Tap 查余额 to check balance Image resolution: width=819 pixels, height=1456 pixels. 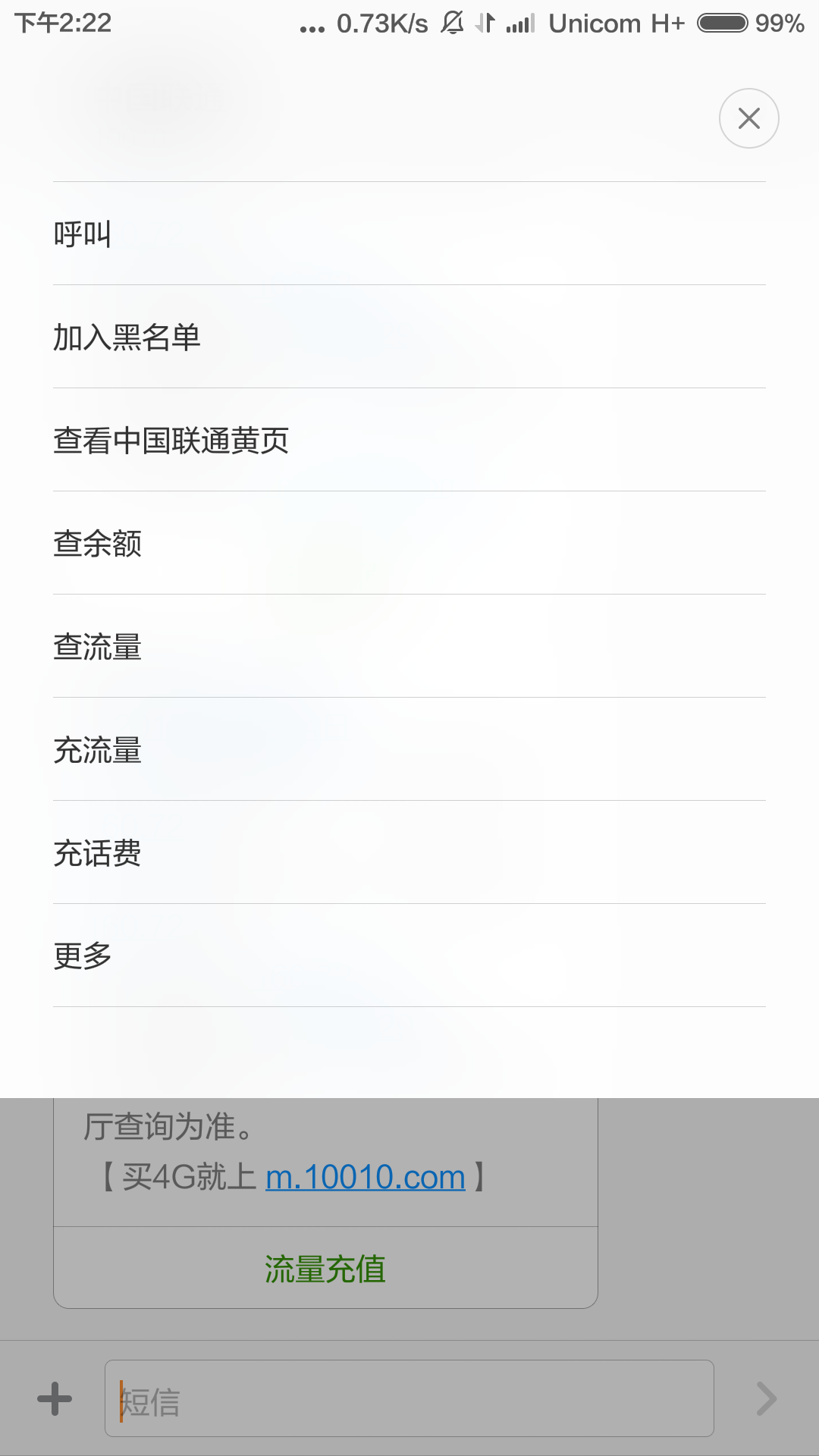pos(409,543)
